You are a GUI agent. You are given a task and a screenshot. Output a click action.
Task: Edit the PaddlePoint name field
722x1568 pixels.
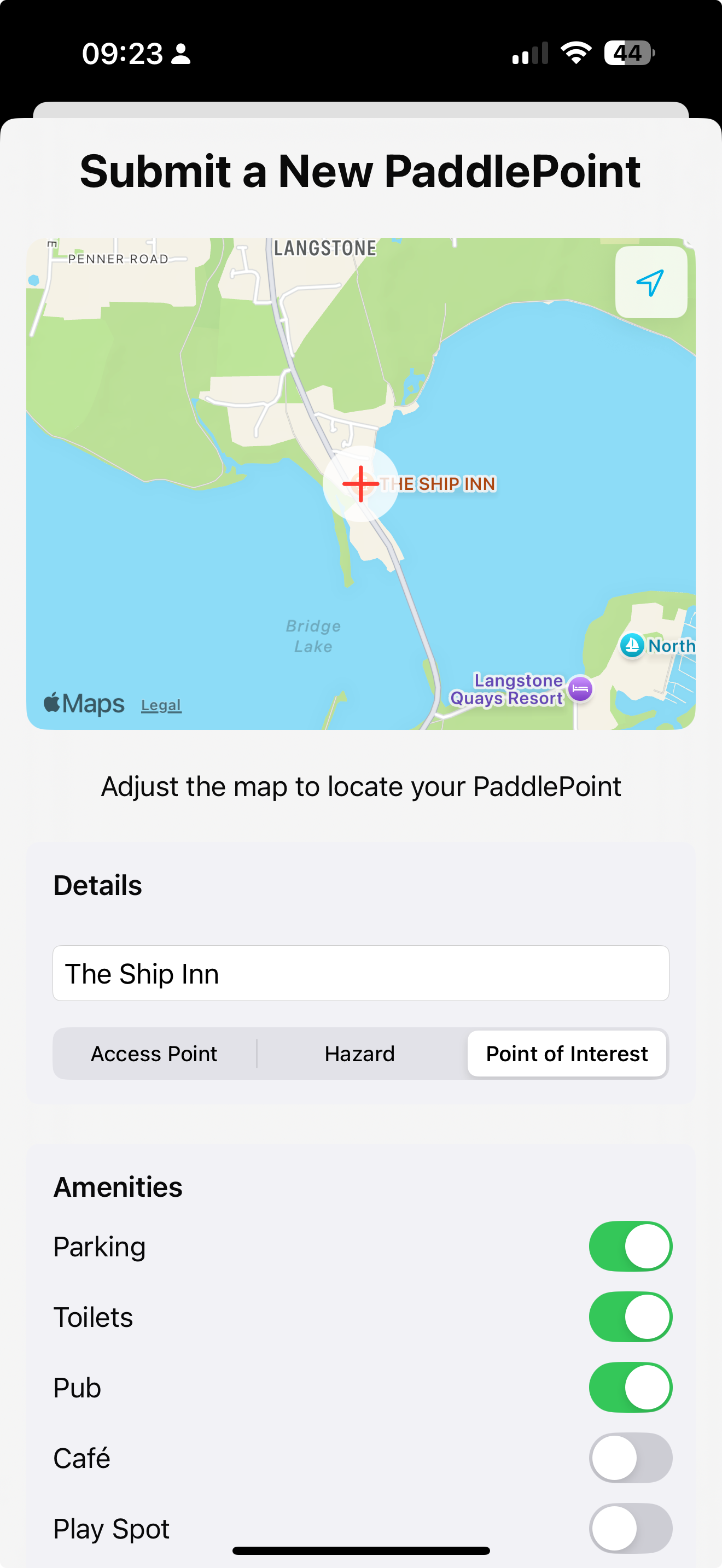(360, 973)
